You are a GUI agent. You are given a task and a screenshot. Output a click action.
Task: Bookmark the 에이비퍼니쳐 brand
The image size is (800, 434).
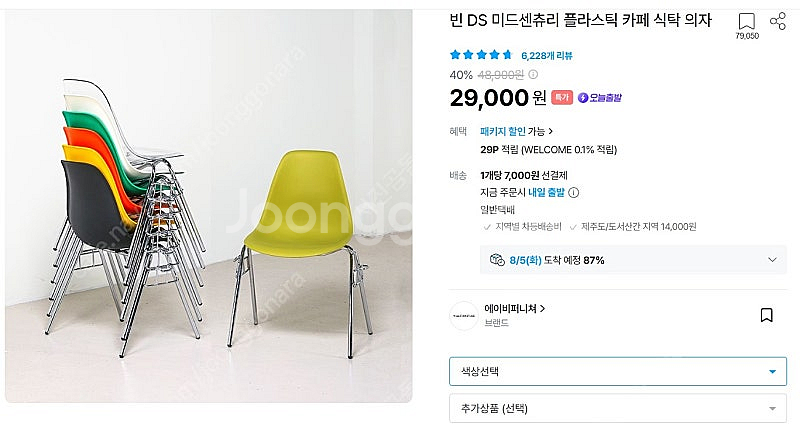point(766,315)
